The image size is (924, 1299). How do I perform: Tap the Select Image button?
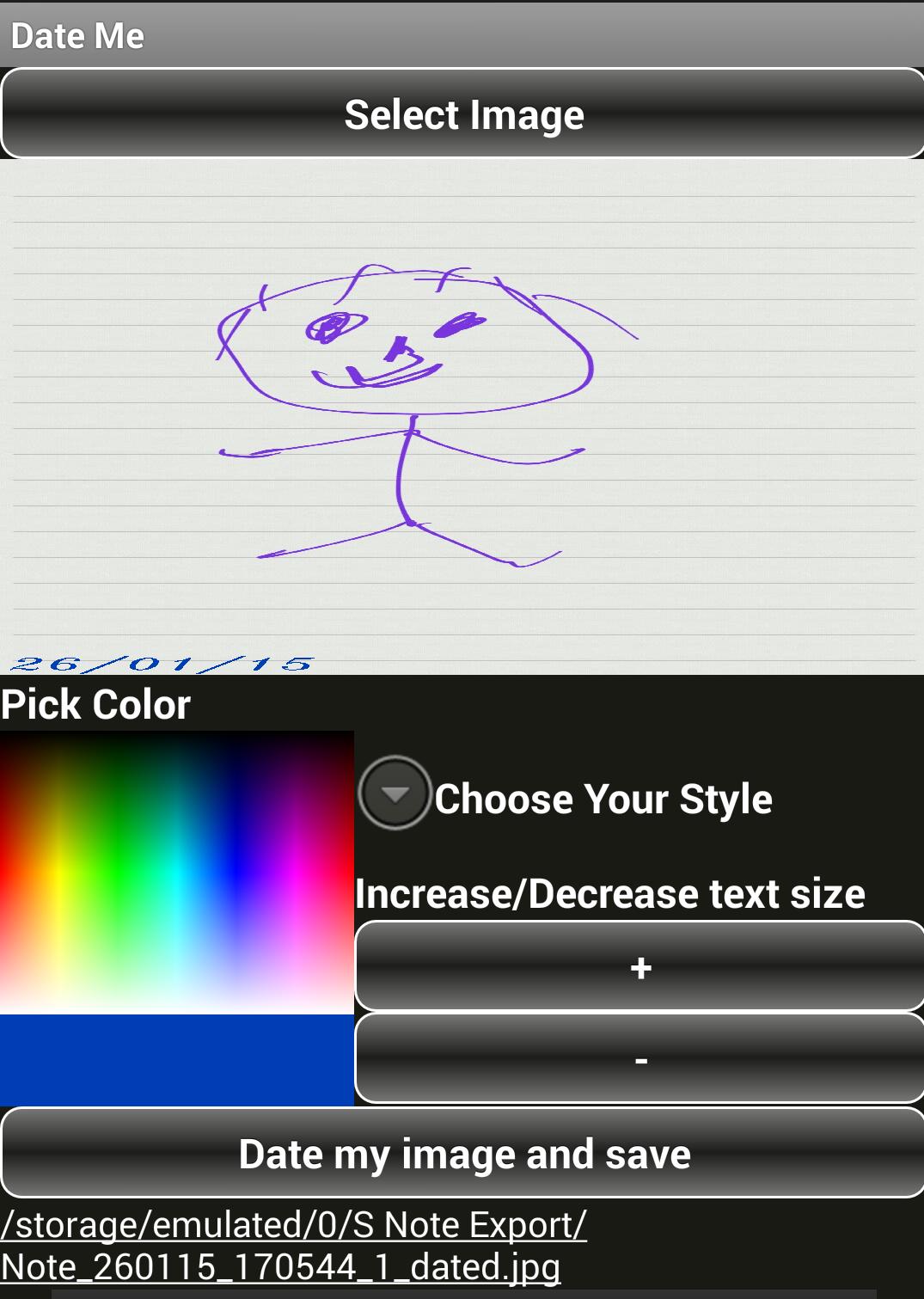462,113
